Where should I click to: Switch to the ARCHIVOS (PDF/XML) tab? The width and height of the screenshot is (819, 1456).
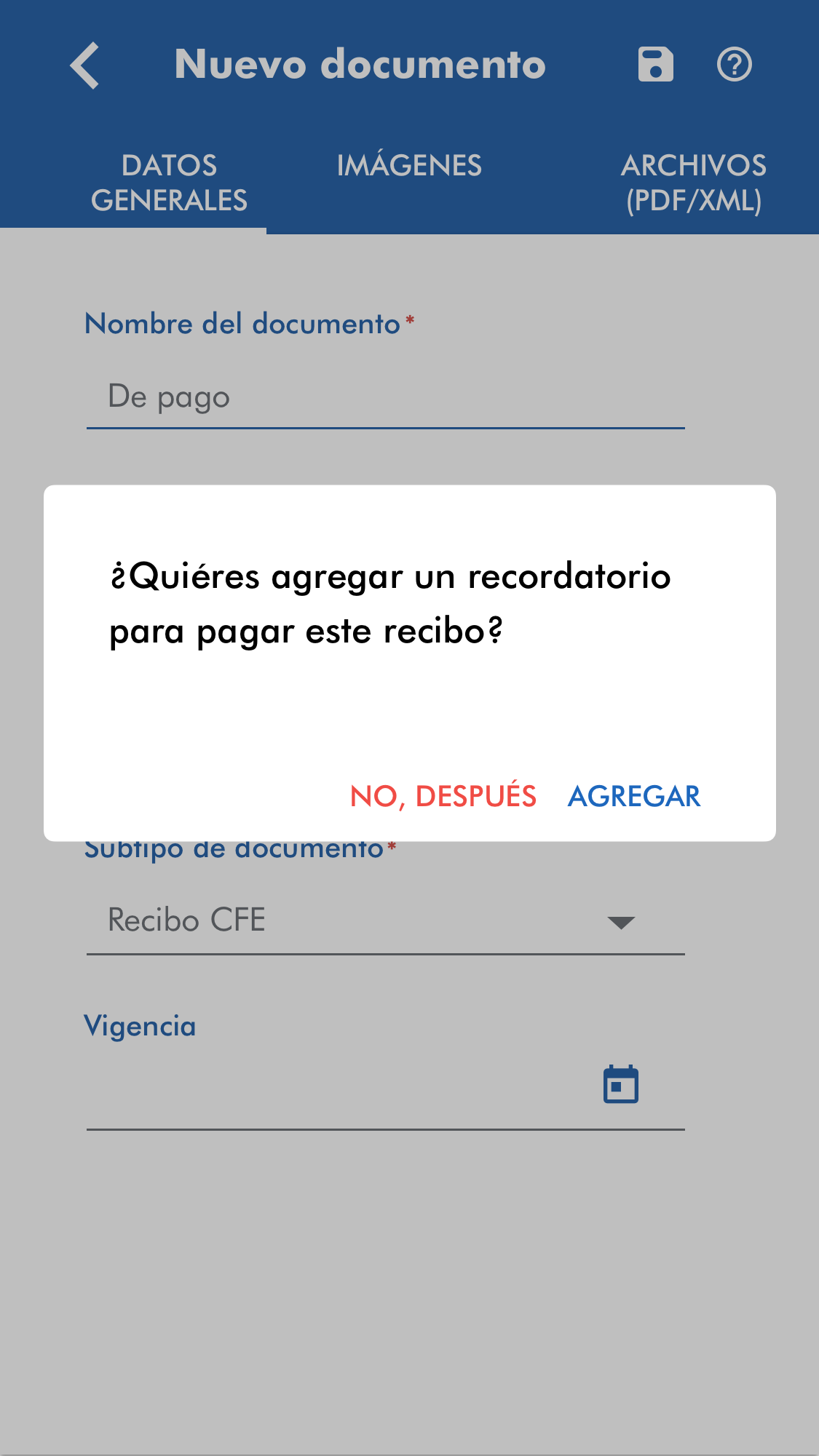click(x=693, y=183)
